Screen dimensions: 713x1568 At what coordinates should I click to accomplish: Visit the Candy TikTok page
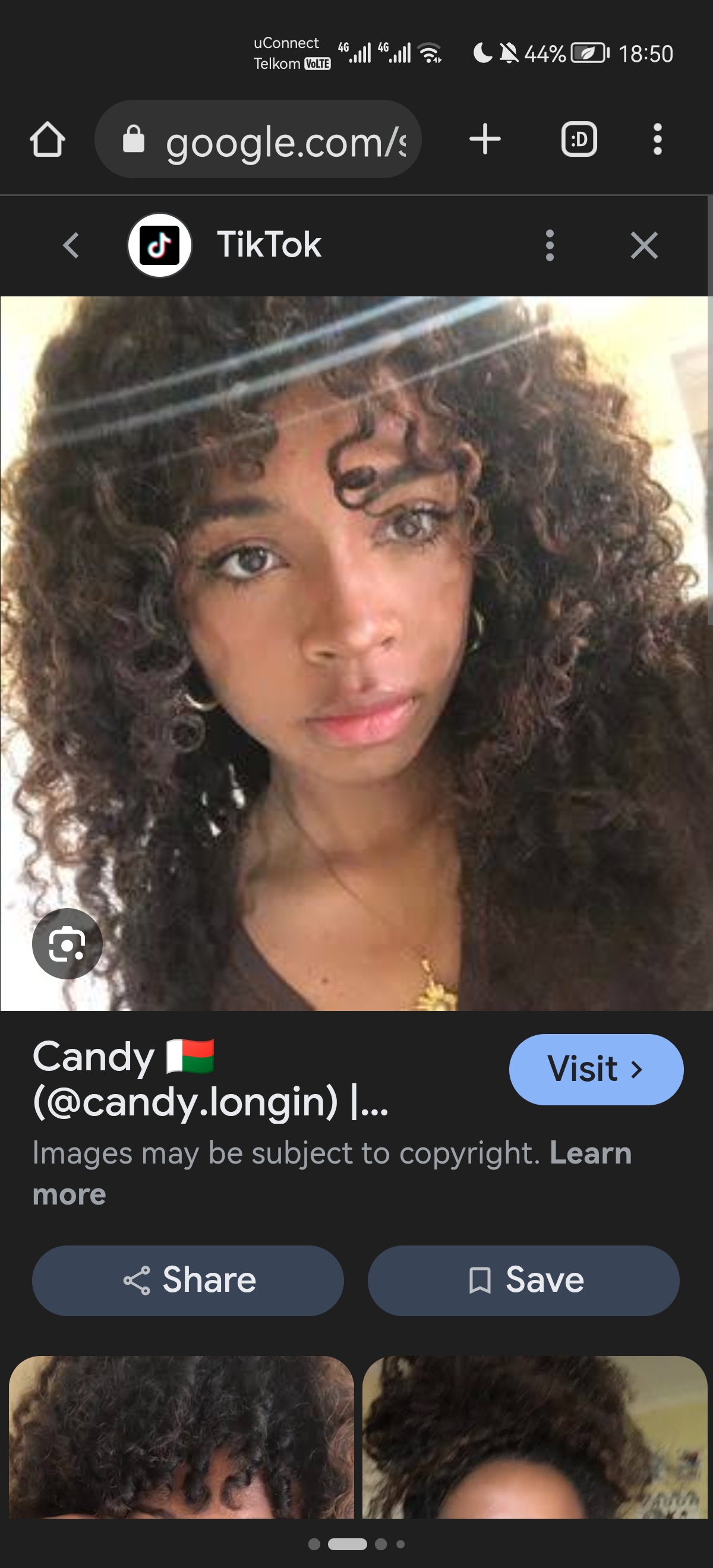tap(595, 1070)
